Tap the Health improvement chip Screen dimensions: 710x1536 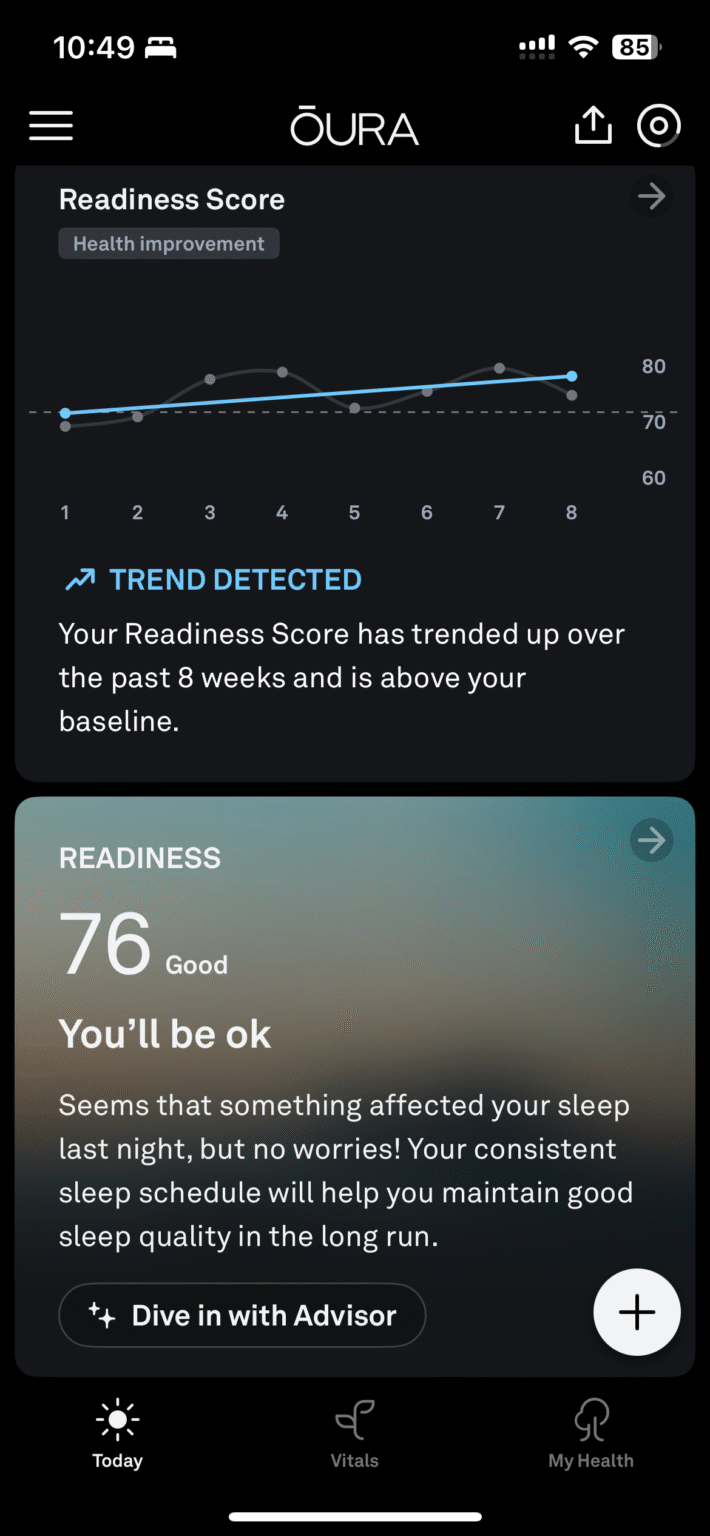(168, 244)
